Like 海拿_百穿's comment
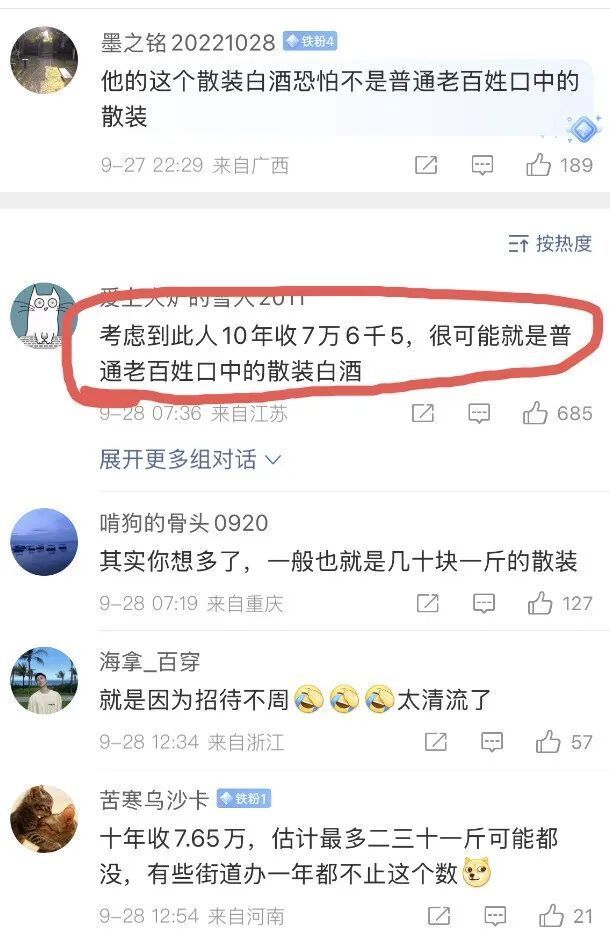 coord(547,742)
